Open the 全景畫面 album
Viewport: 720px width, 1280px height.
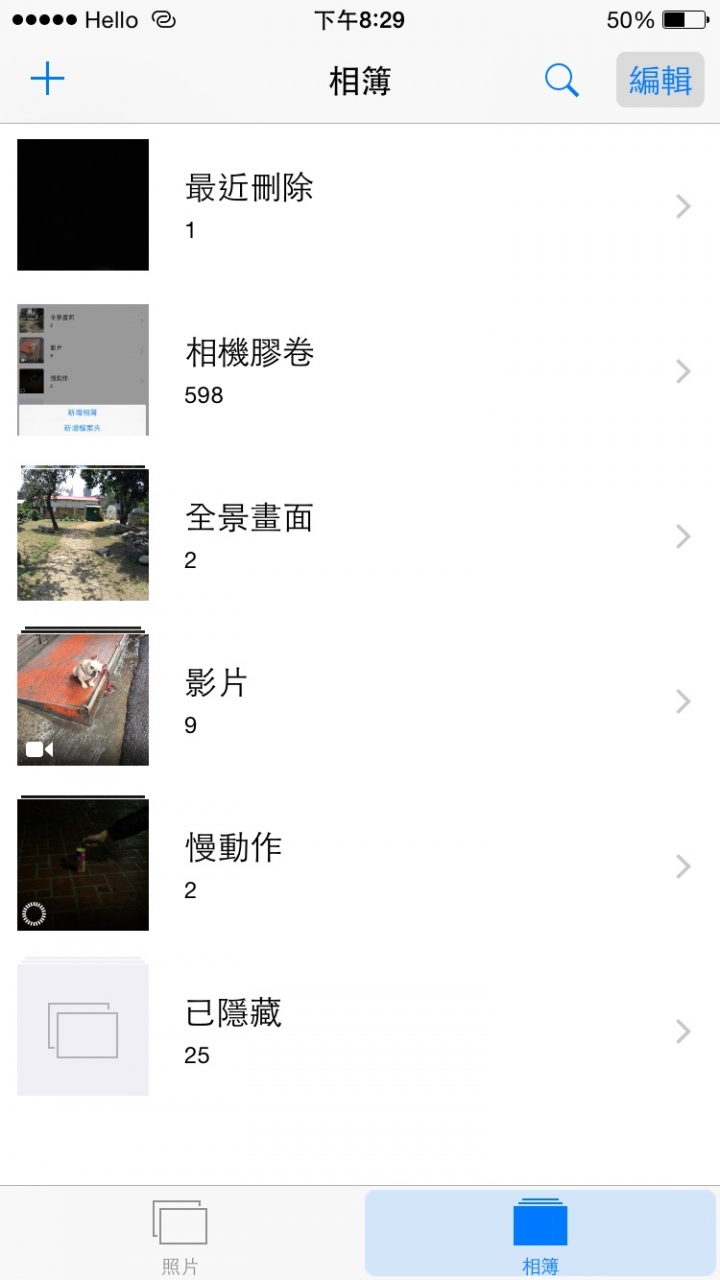tap(360, 535)
